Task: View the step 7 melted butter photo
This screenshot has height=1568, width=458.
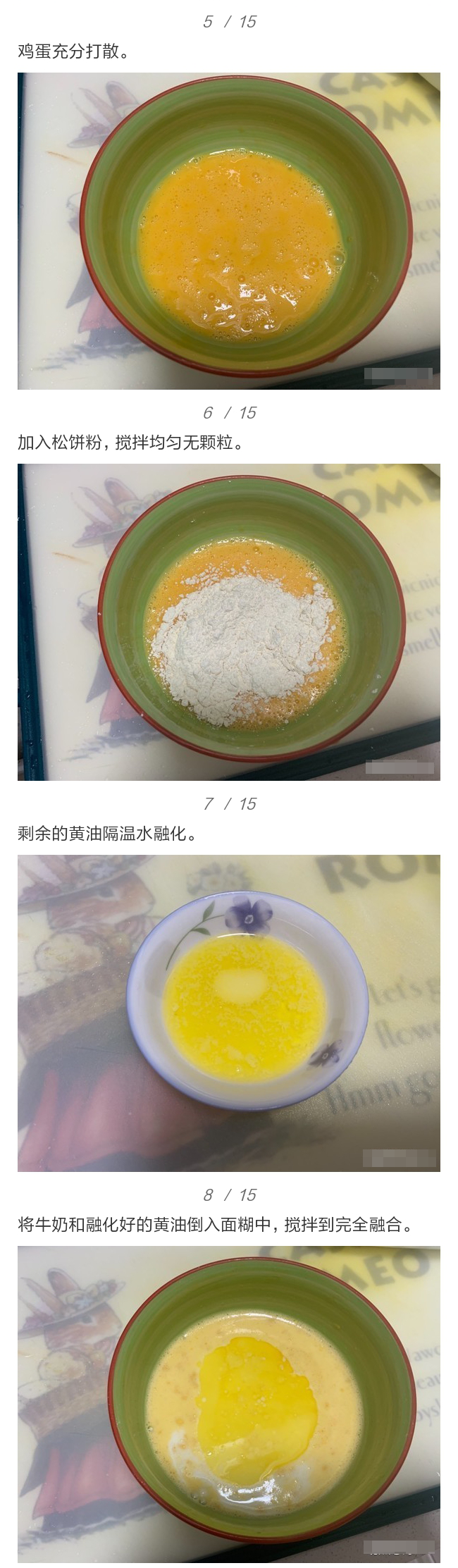Action: [228, 1013]
